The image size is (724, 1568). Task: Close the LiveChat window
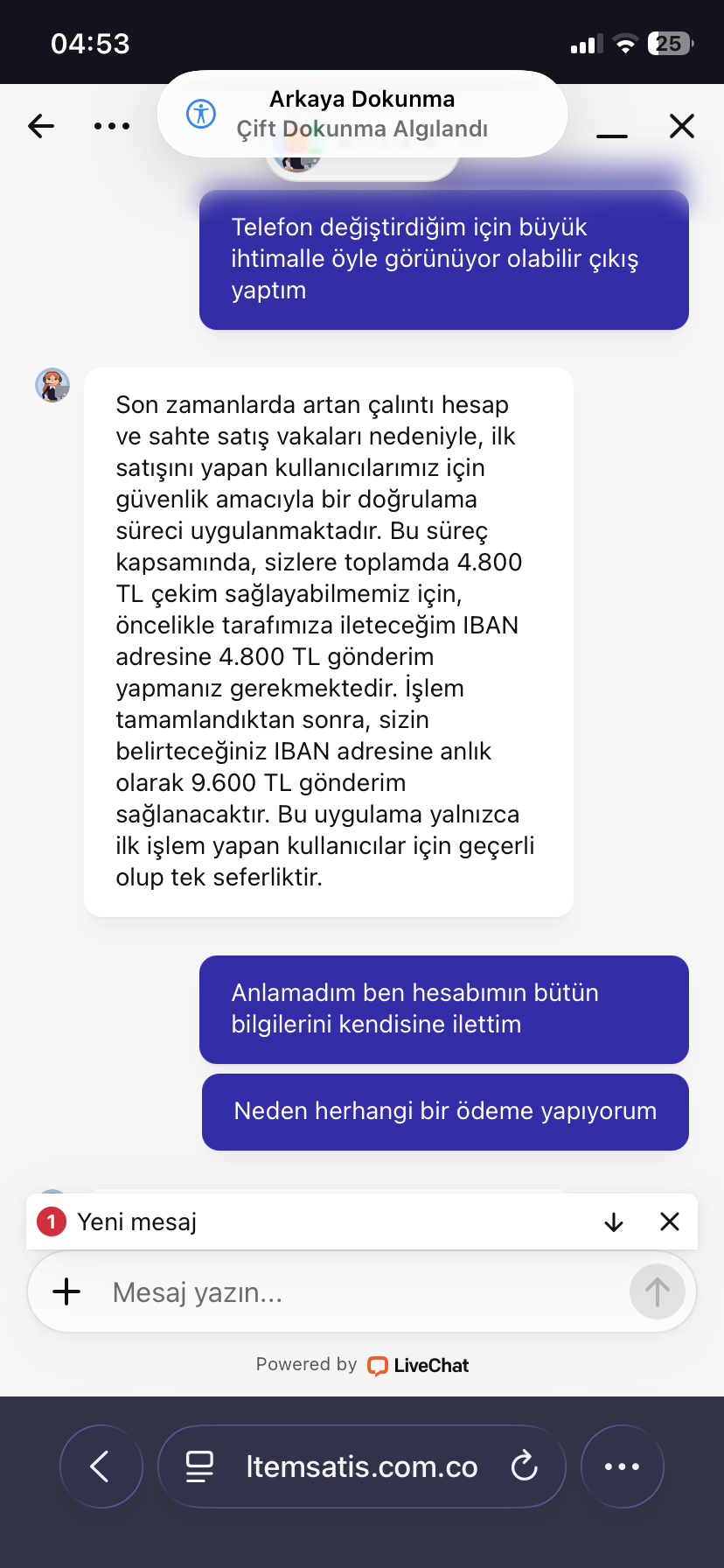(682, 126)
